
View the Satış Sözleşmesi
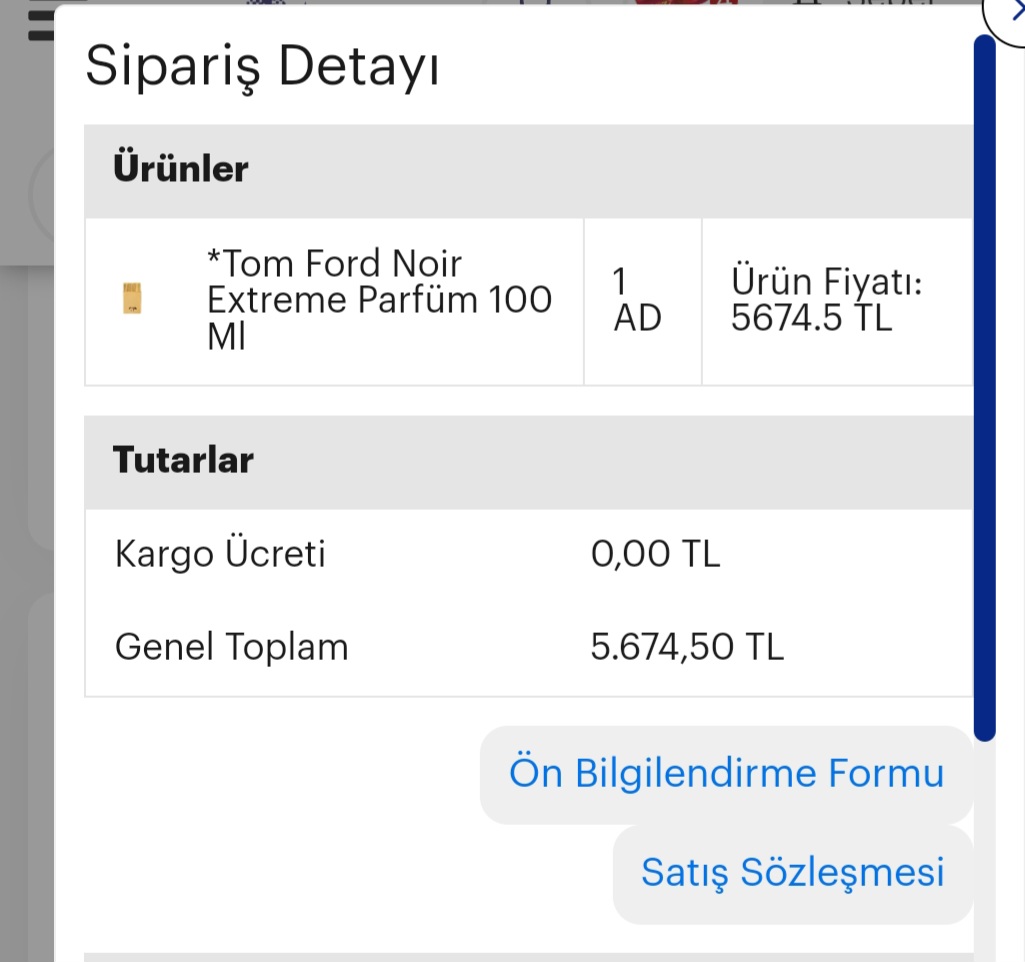pos(792,872)
